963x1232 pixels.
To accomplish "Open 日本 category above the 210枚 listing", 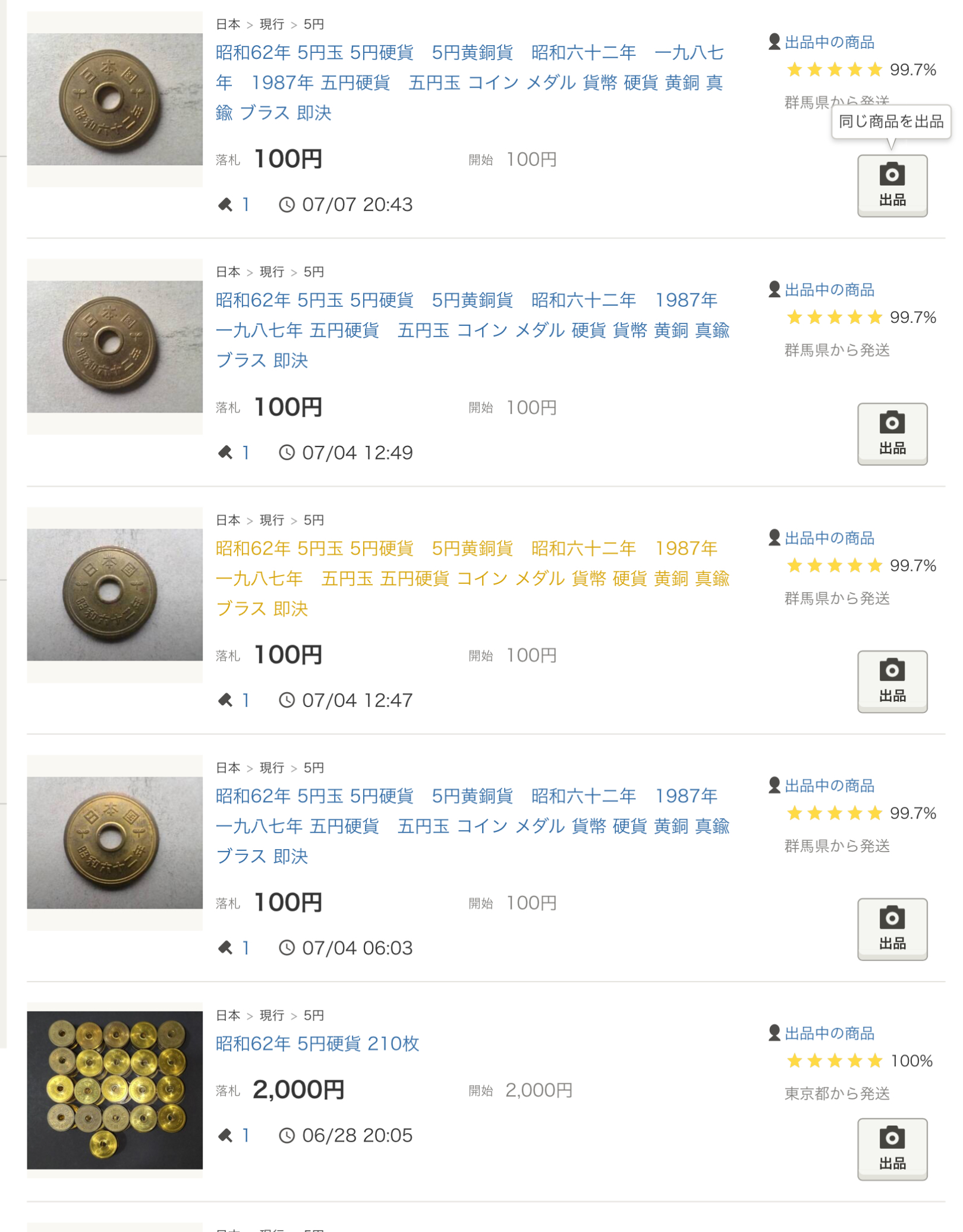I will coord(228,1016).
